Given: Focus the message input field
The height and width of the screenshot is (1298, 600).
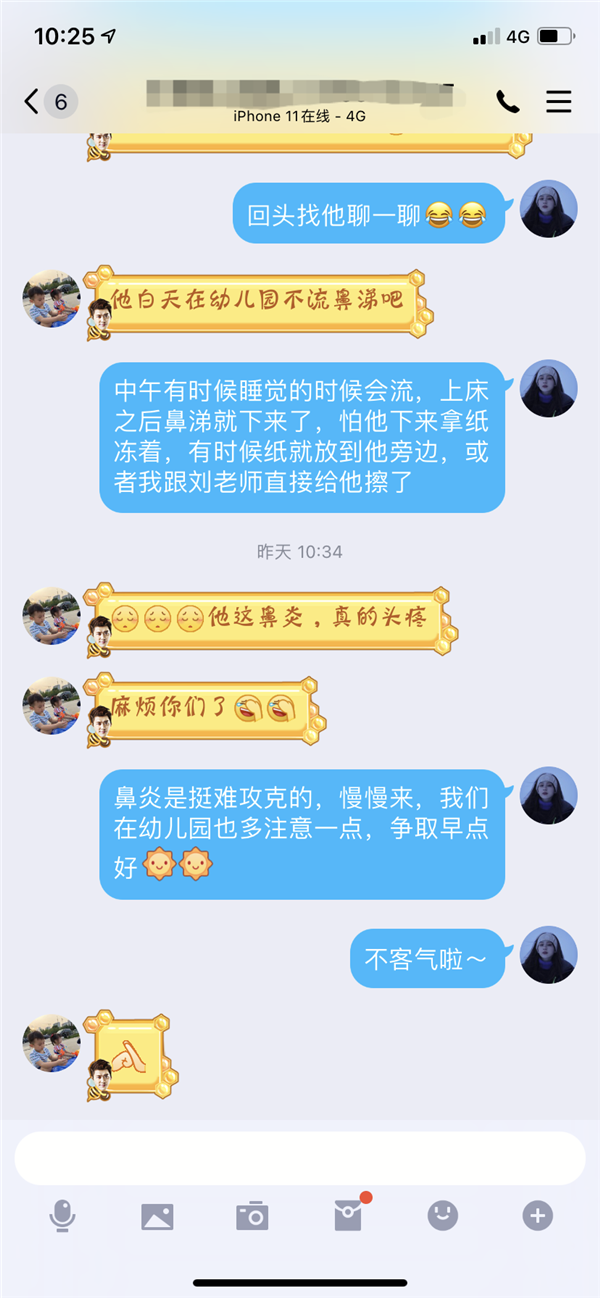Looking at the screenshot, I should (x=299, y=1158).
